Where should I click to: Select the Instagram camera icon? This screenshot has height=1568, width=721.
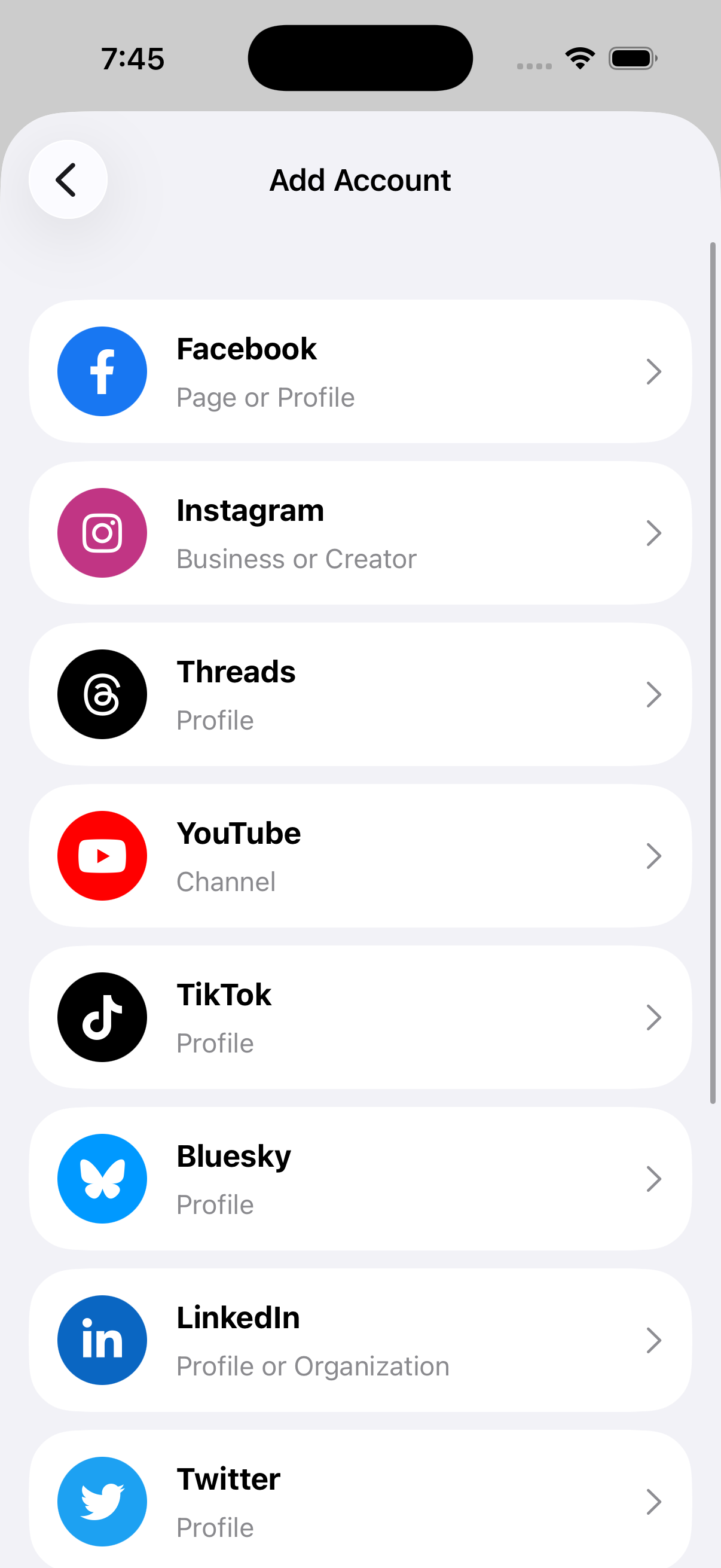pos(102,532)
